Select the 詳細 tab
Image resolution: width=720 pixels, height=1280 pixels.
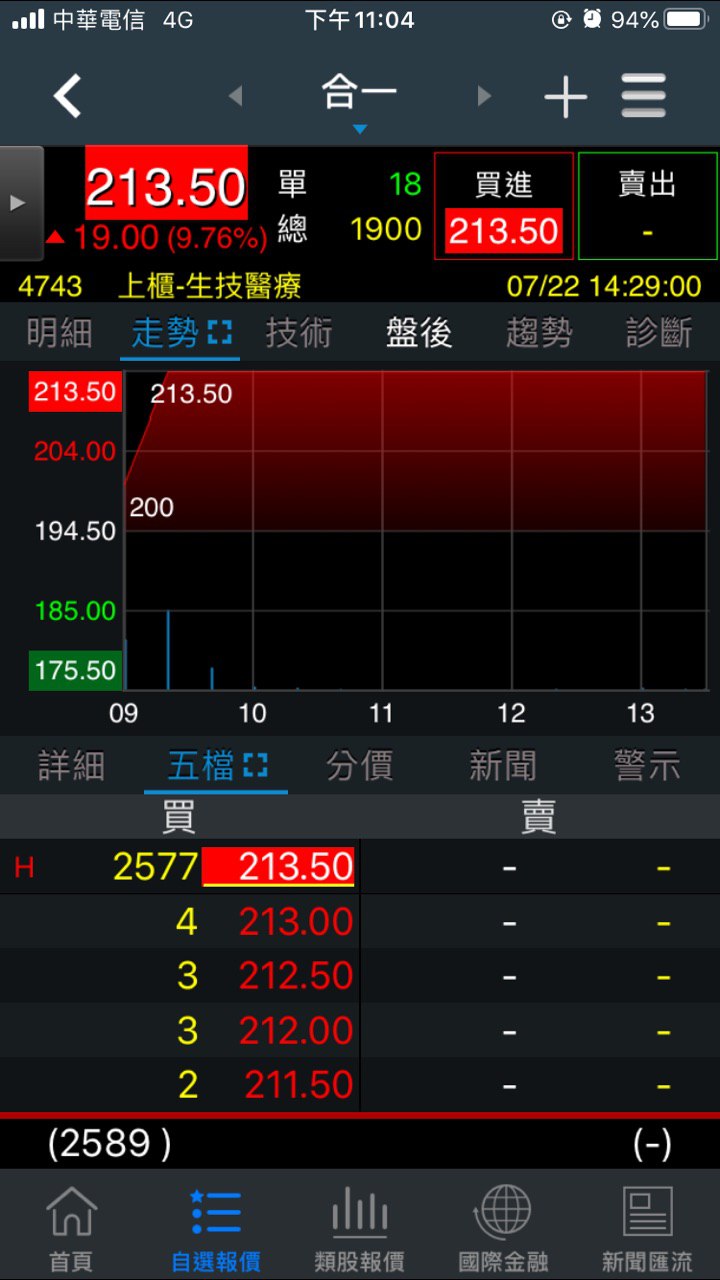point(71,767)
